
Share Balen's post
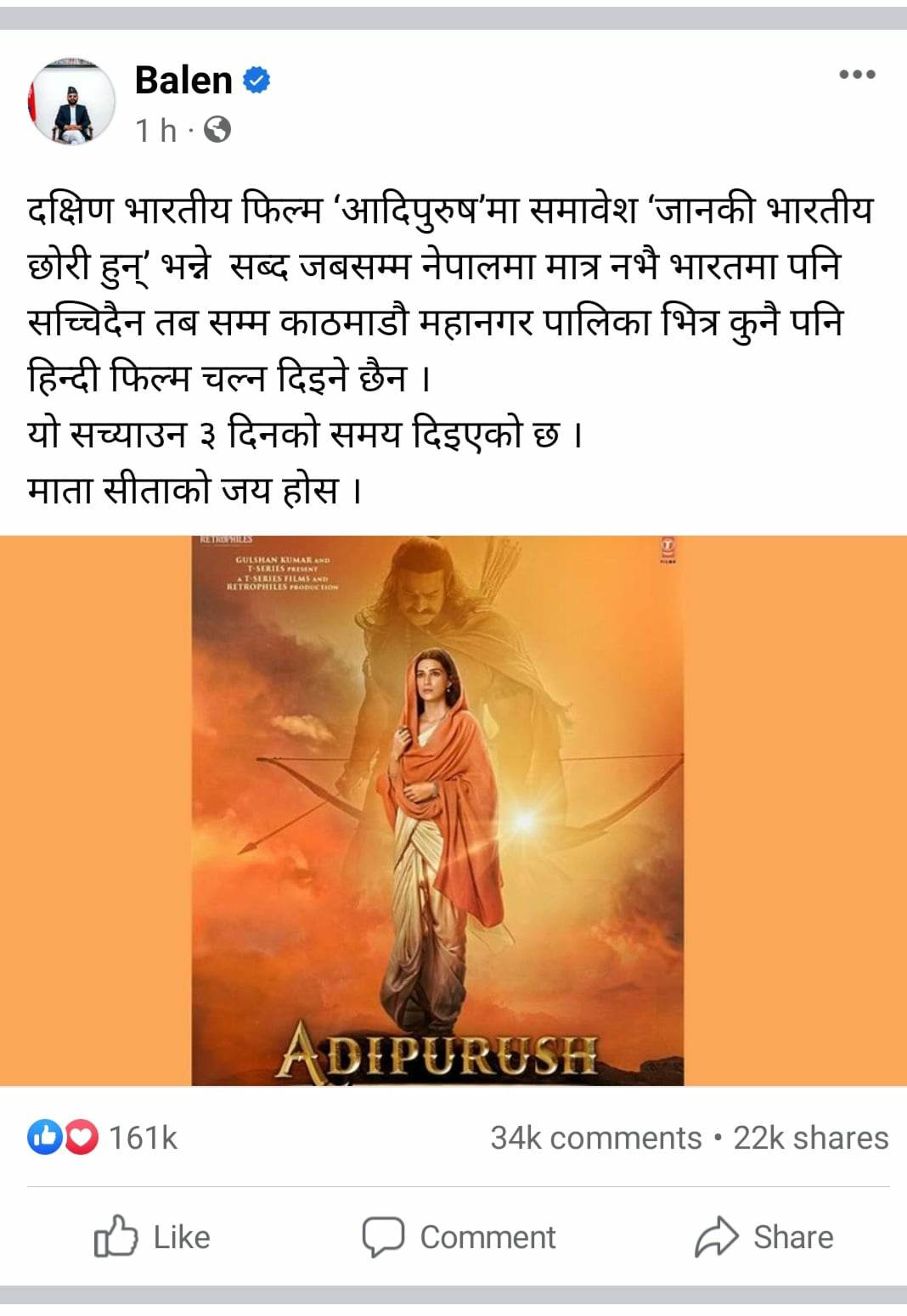(x=764, y=1237)
